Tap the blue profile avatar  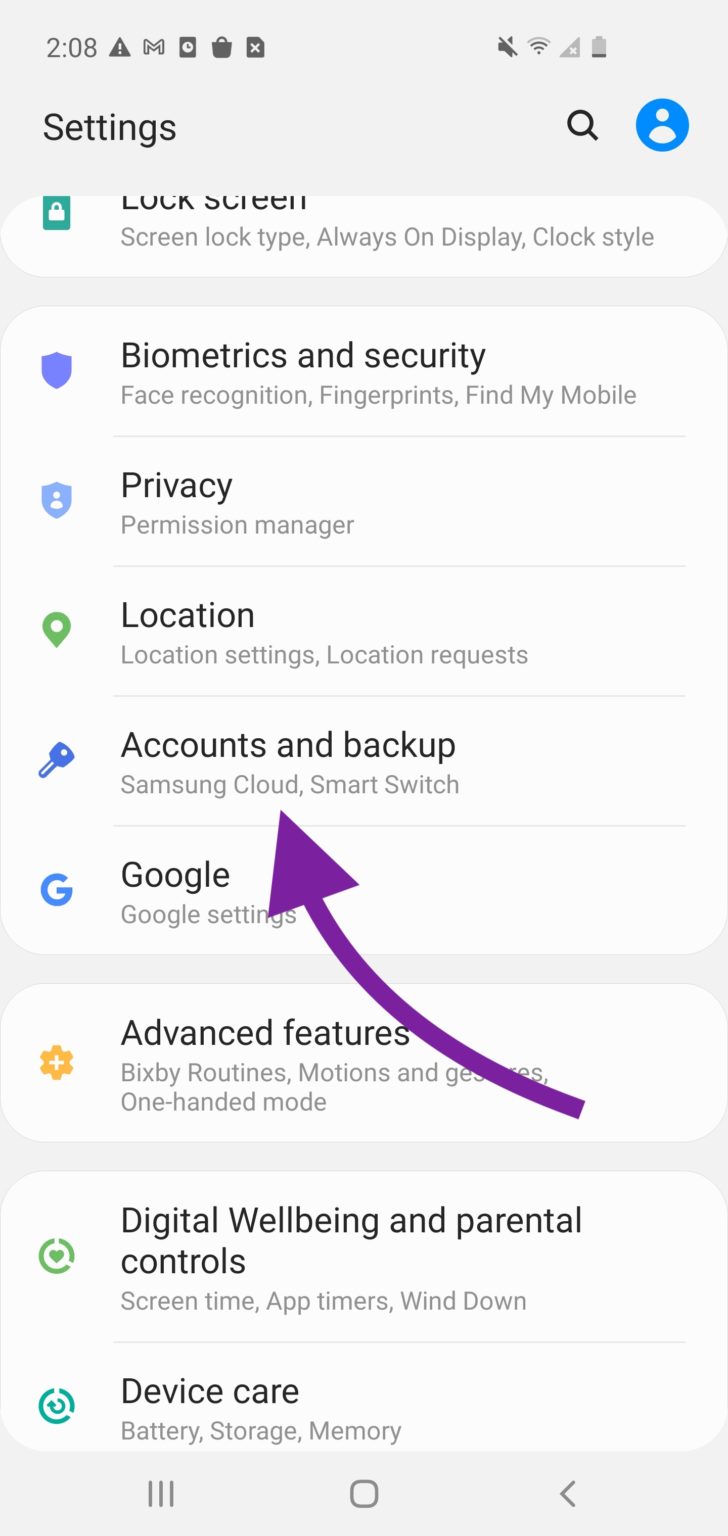pyautogui.click(x=662, y=125)
